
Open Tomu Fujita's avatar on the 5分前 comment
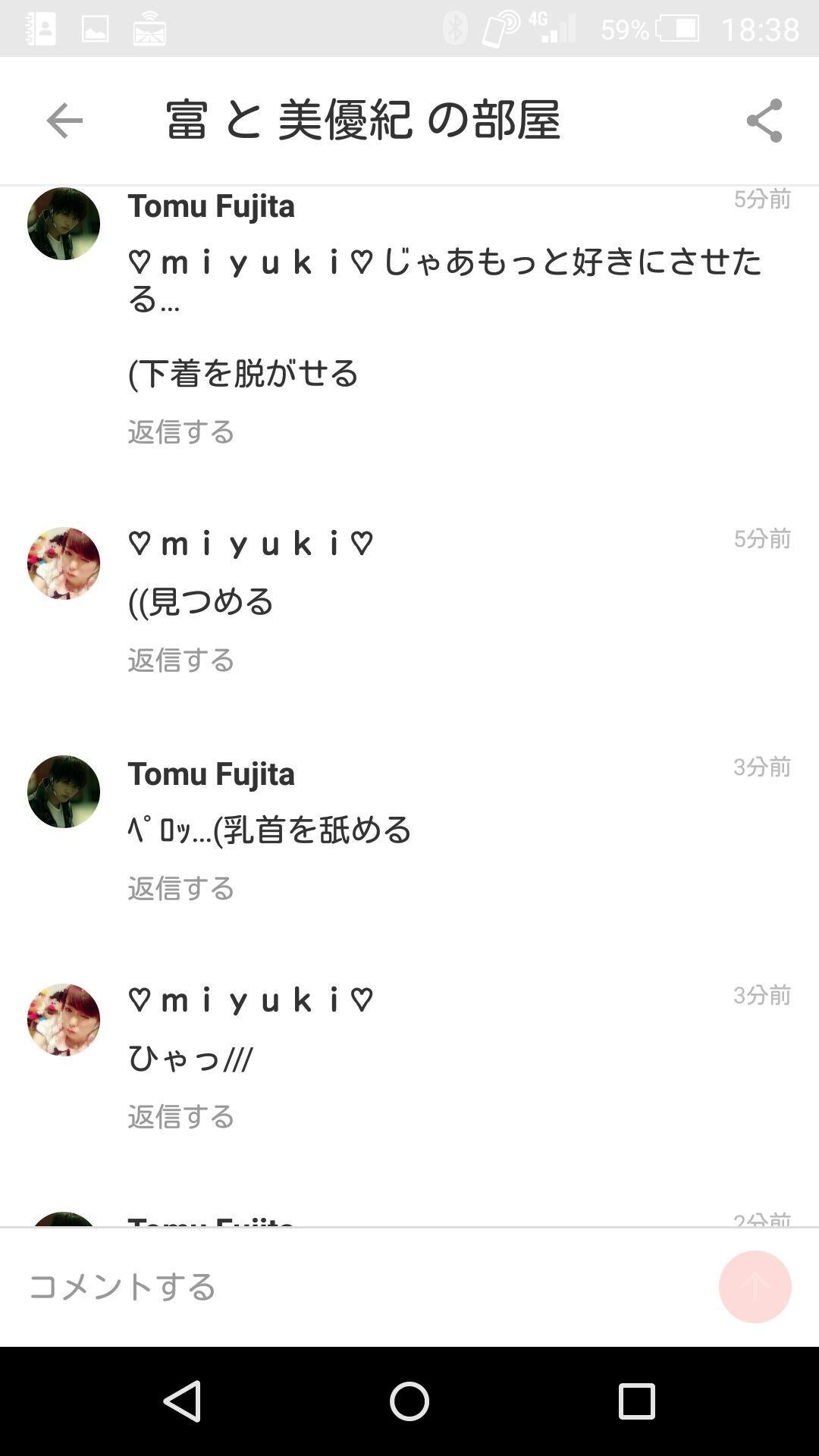64,224
